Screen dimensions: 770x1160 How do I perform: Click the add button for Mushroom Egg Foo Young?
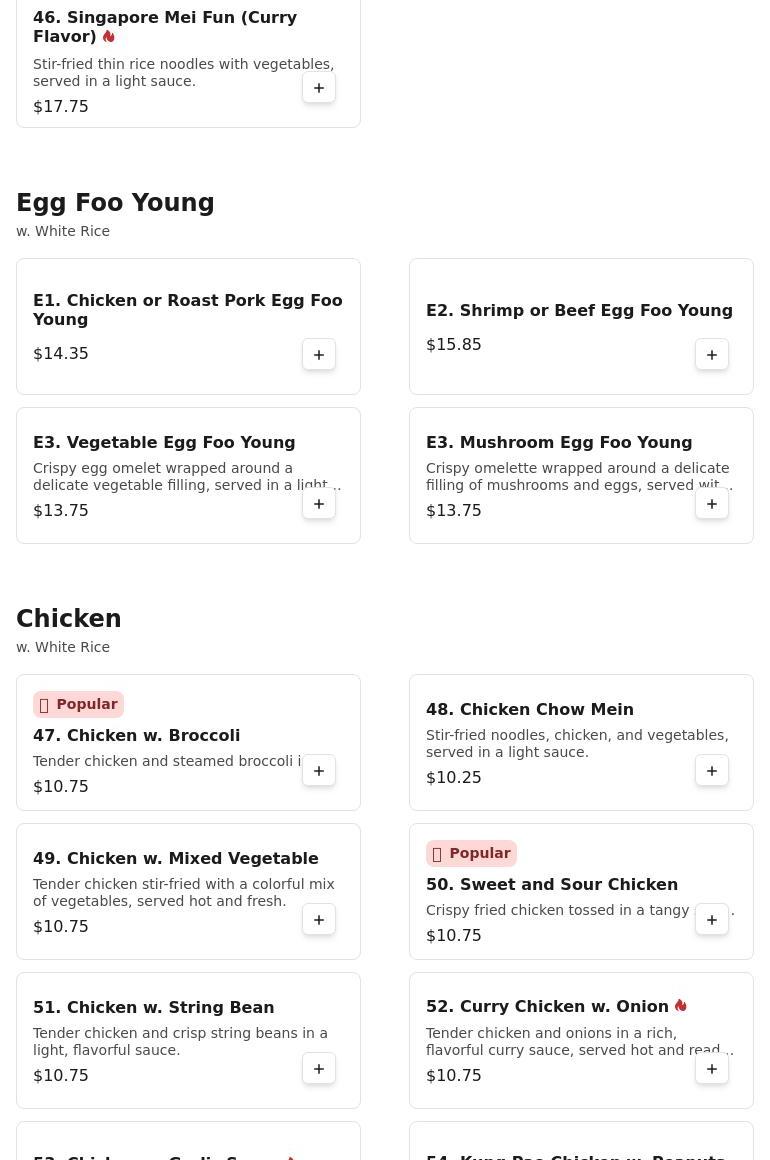(712, 503)
